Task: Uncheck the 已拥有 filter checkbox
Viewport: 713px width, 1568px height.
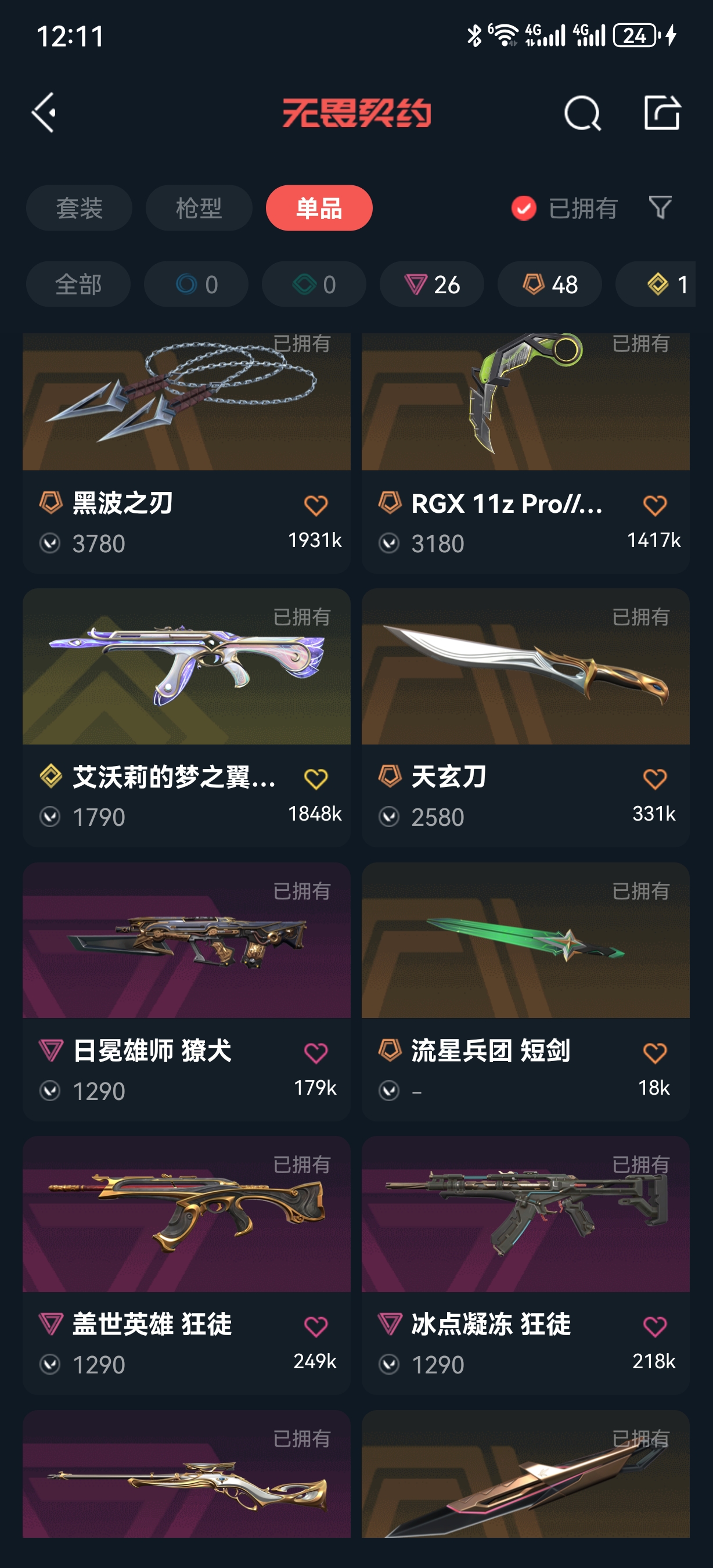Action: click(x=524, y=208)
